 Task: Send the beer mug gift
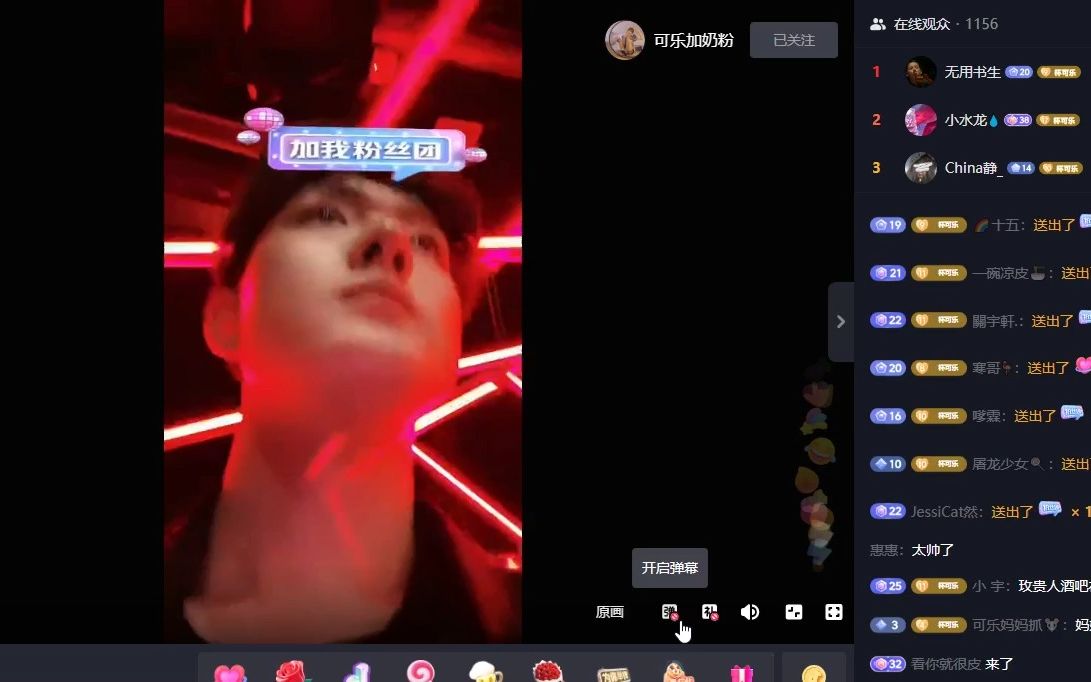coord(485,672)
